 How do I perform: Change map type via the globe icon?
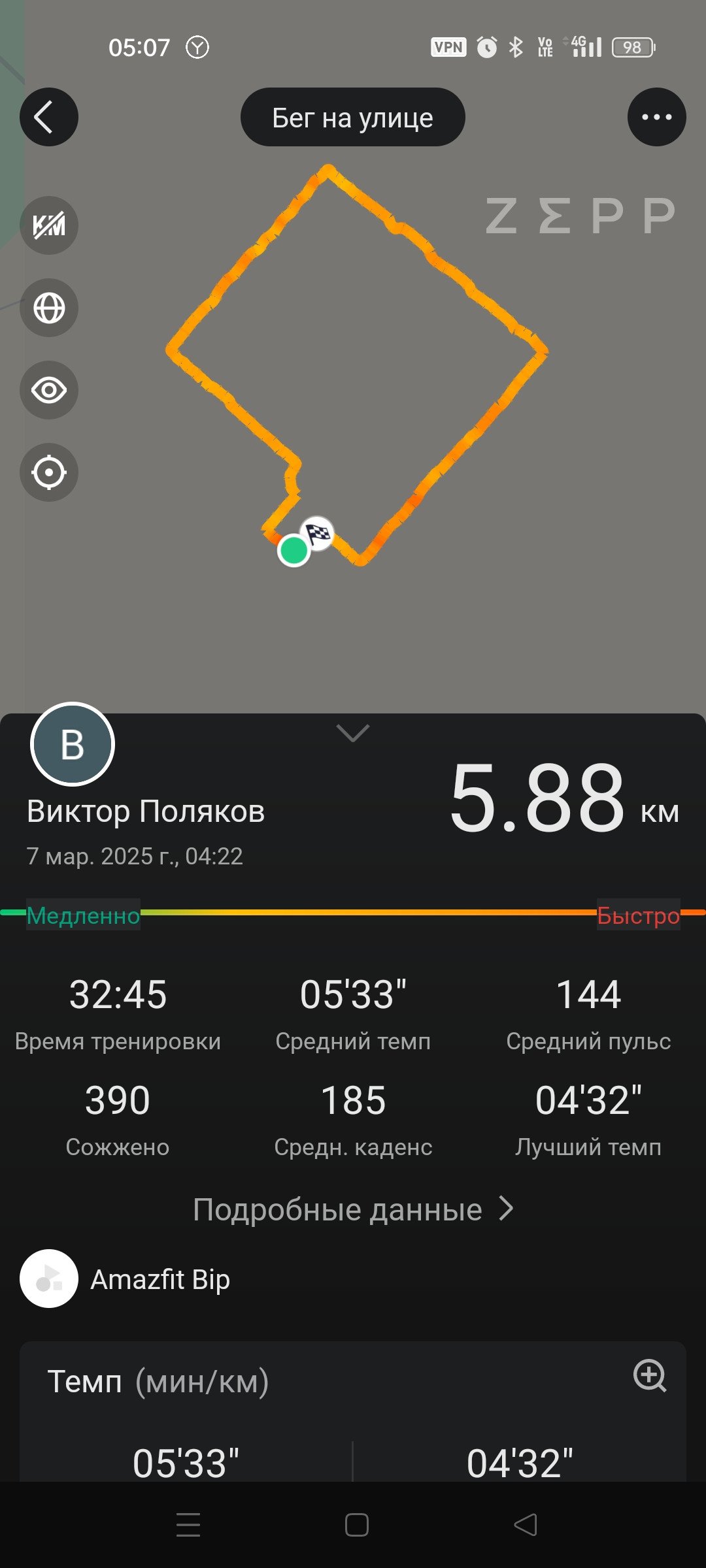[x=49, y=308]
